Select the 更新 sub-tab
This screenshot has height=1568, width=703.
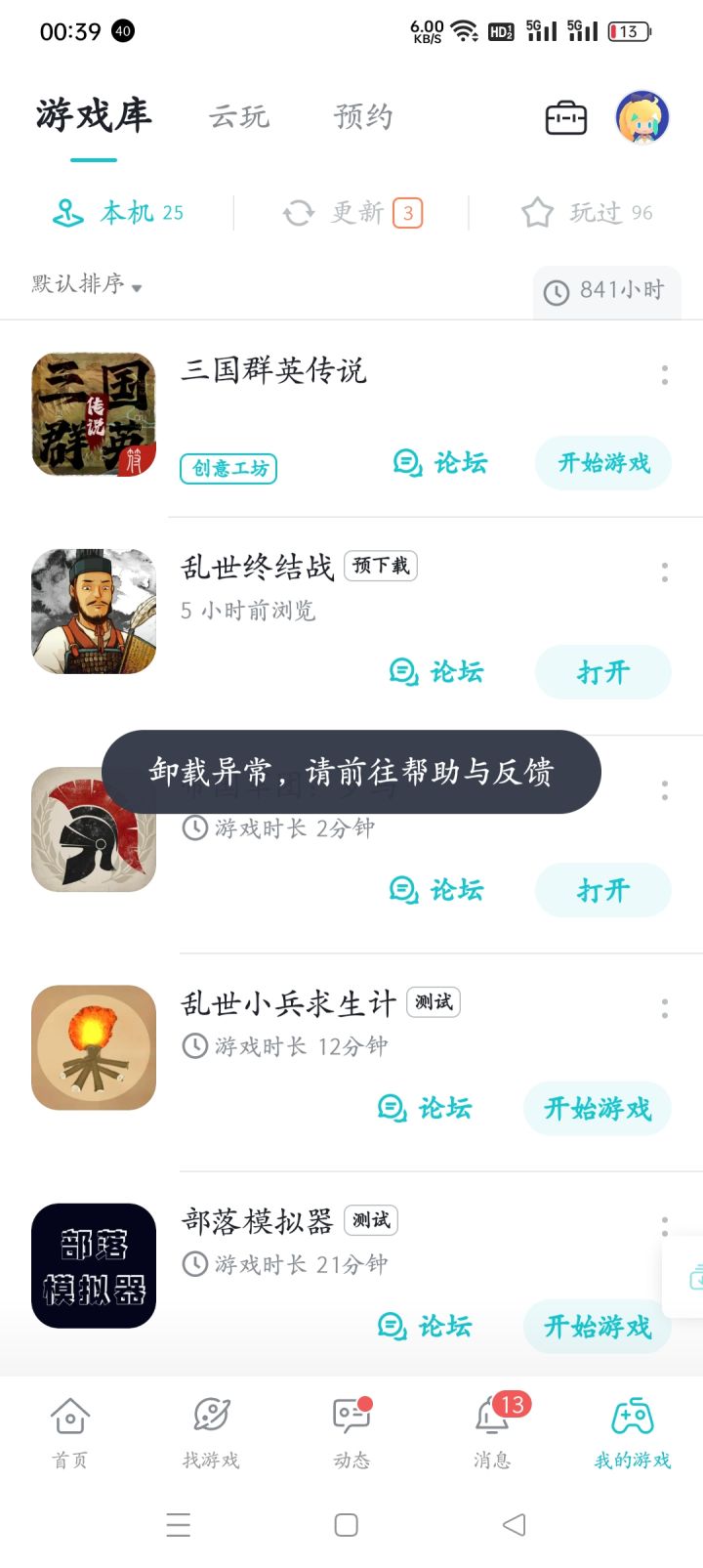point(352,212)
